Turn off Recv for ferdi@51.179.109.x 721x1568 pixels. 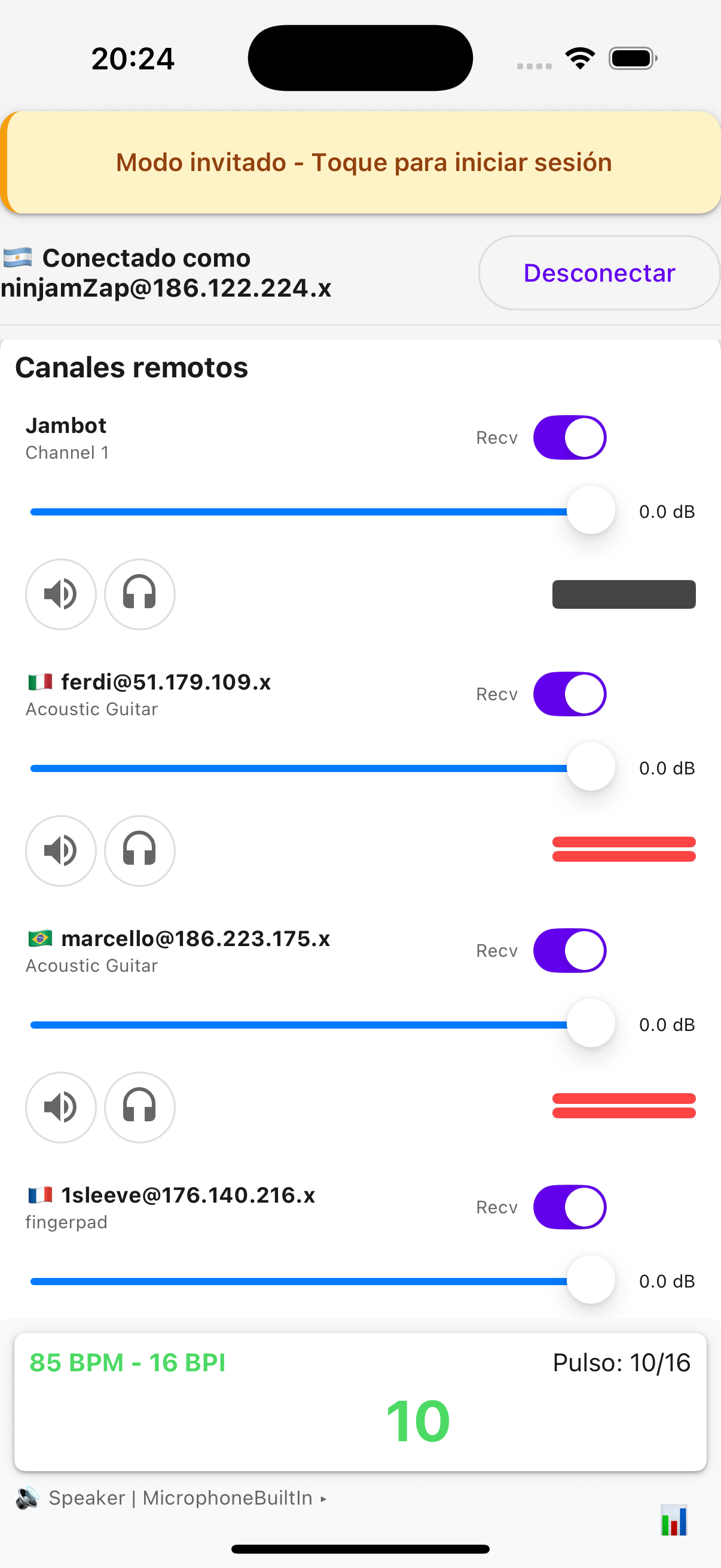[570, 693]
